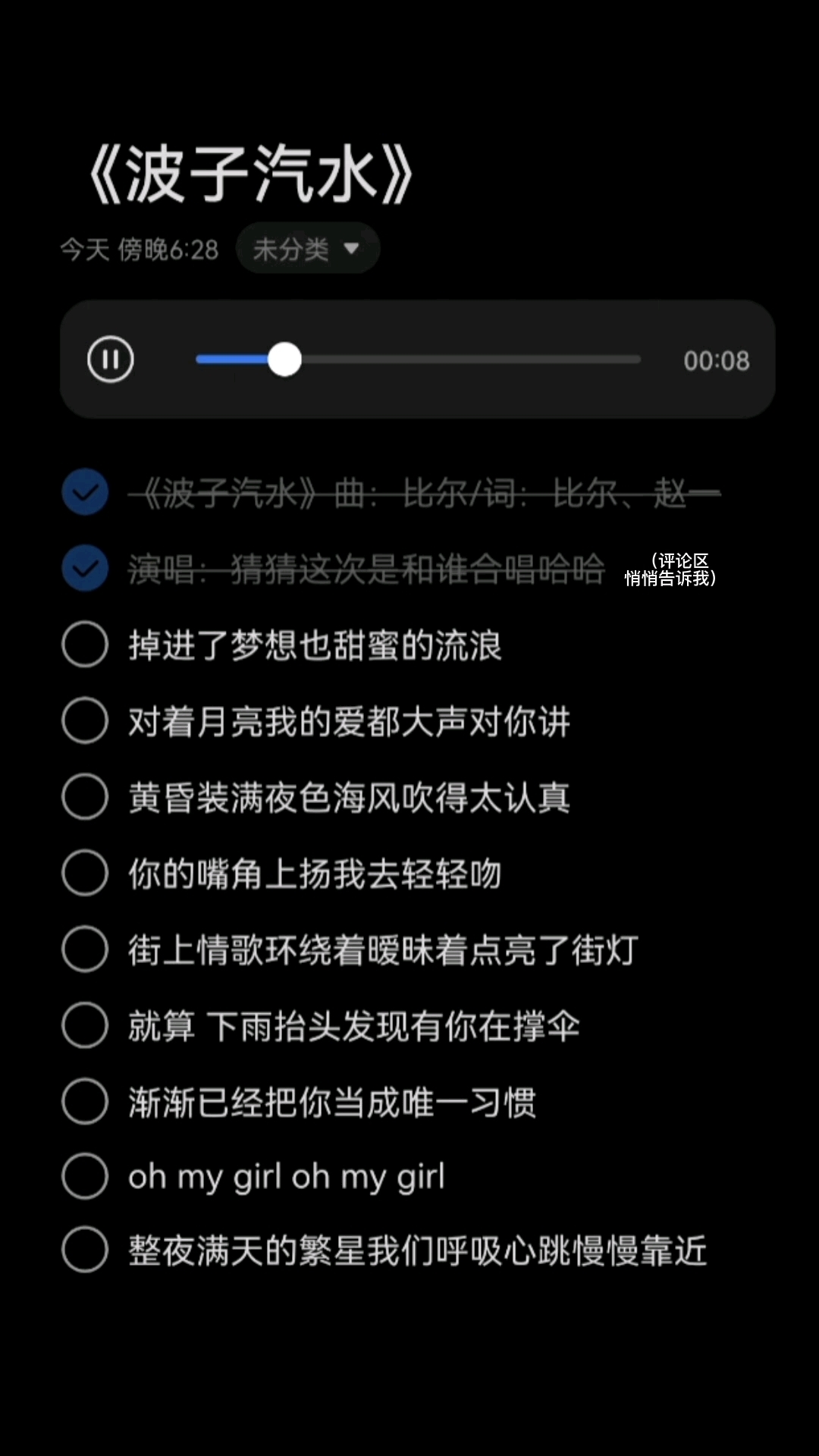Open the 未分类 category dropdown
Viewport: 819px width, 1456px height.
[307, 249]
